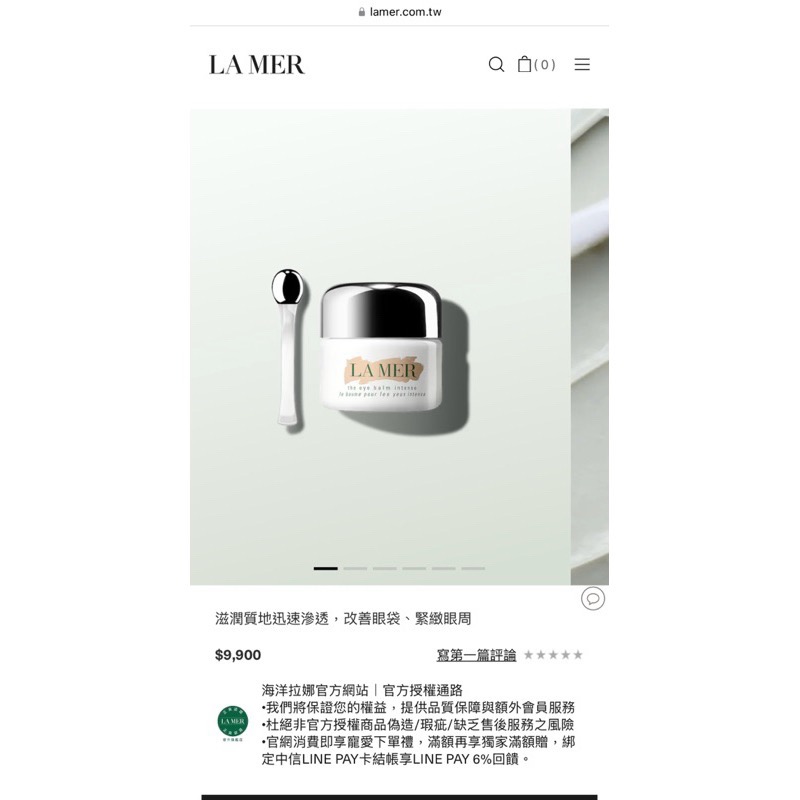Open the hamburger menu

click(582, 65)
